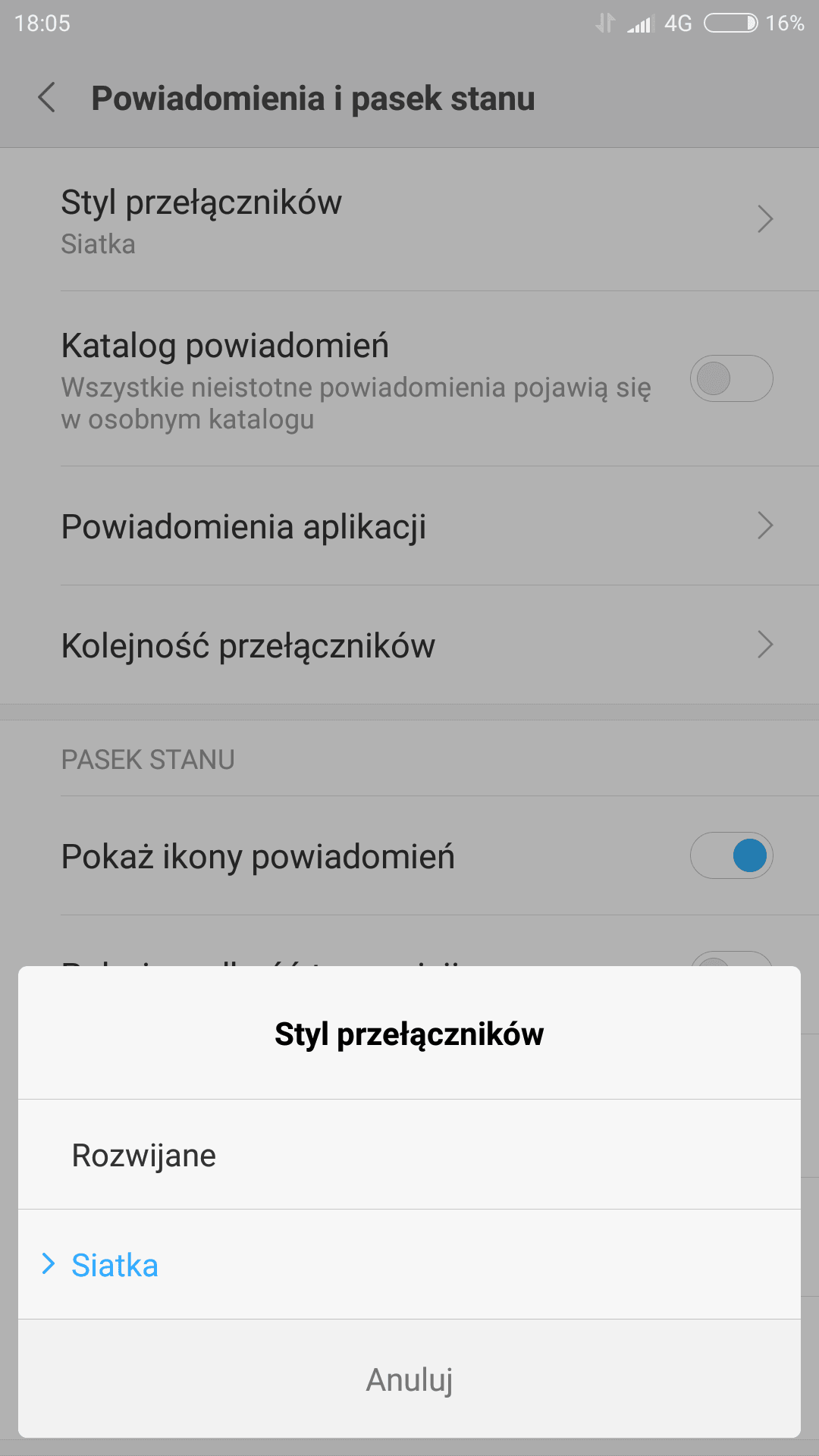
Task: Dismiss the dialog with Anuluj
Action: coord(409,1379)
